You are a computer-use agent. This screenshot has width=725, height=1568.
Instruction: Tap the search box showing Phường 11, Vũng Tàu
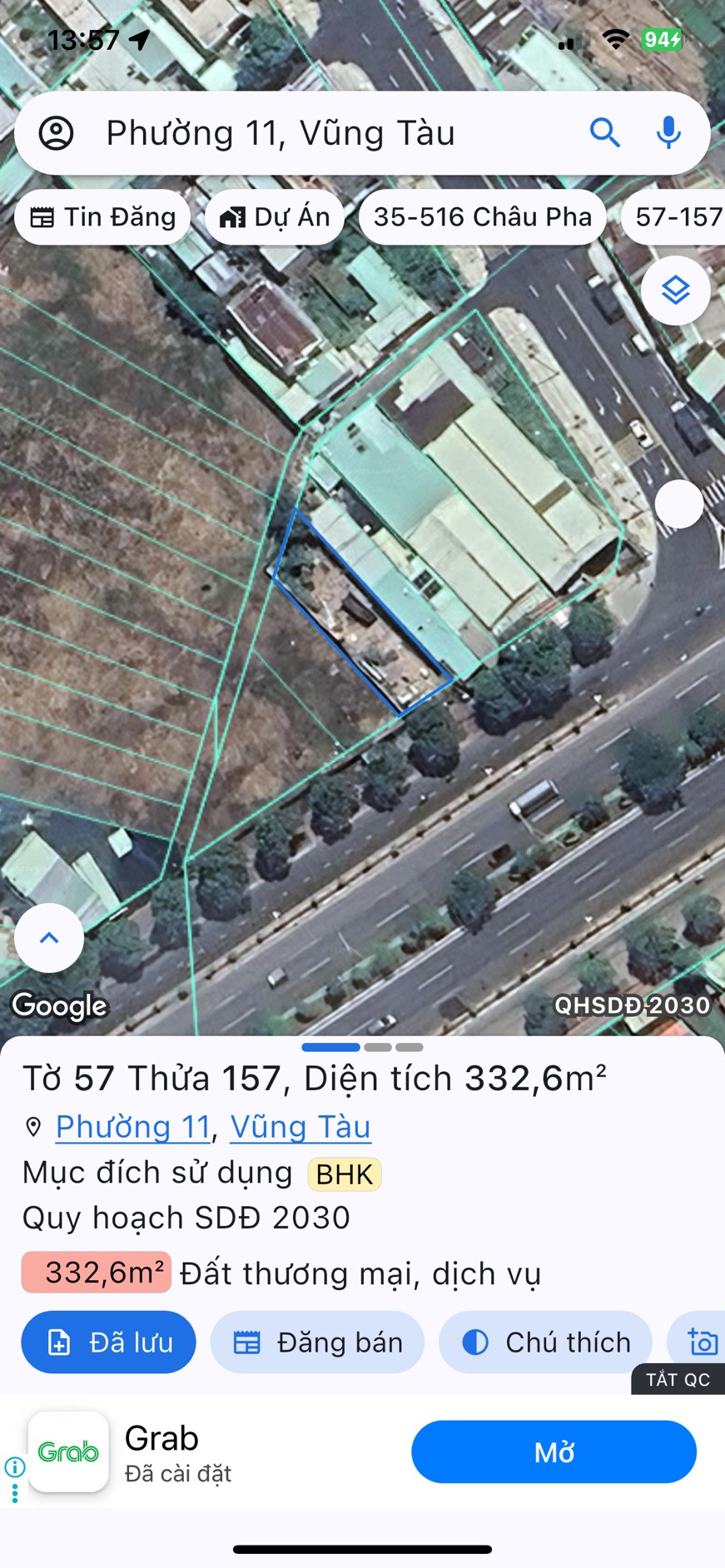coord(333,133)
